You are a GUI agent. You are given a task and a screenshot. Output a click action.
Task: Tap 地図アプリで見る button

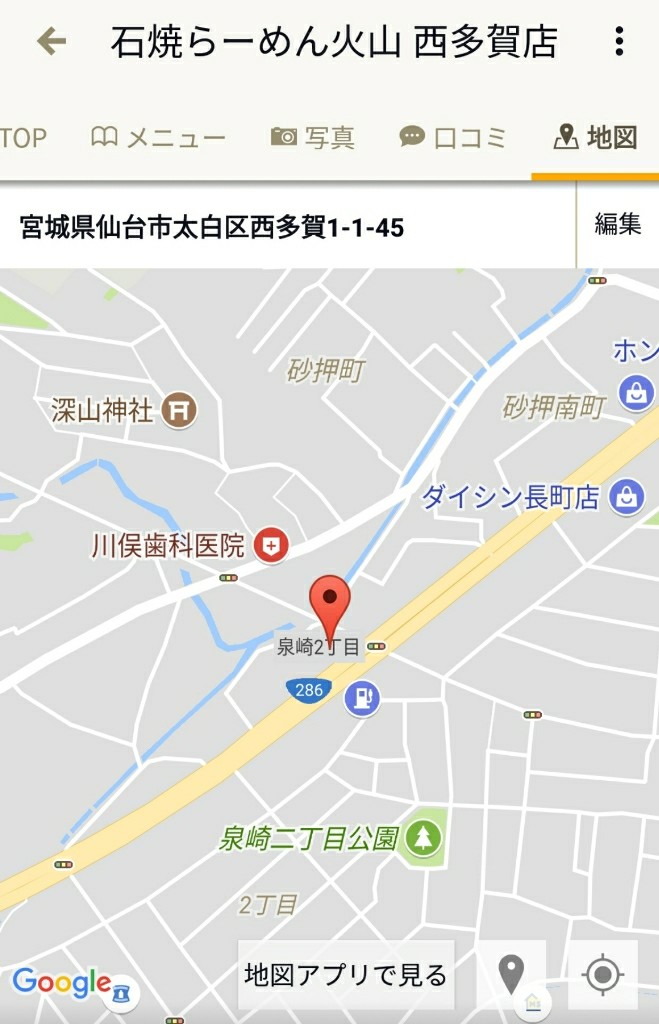[x=345, y=974]
